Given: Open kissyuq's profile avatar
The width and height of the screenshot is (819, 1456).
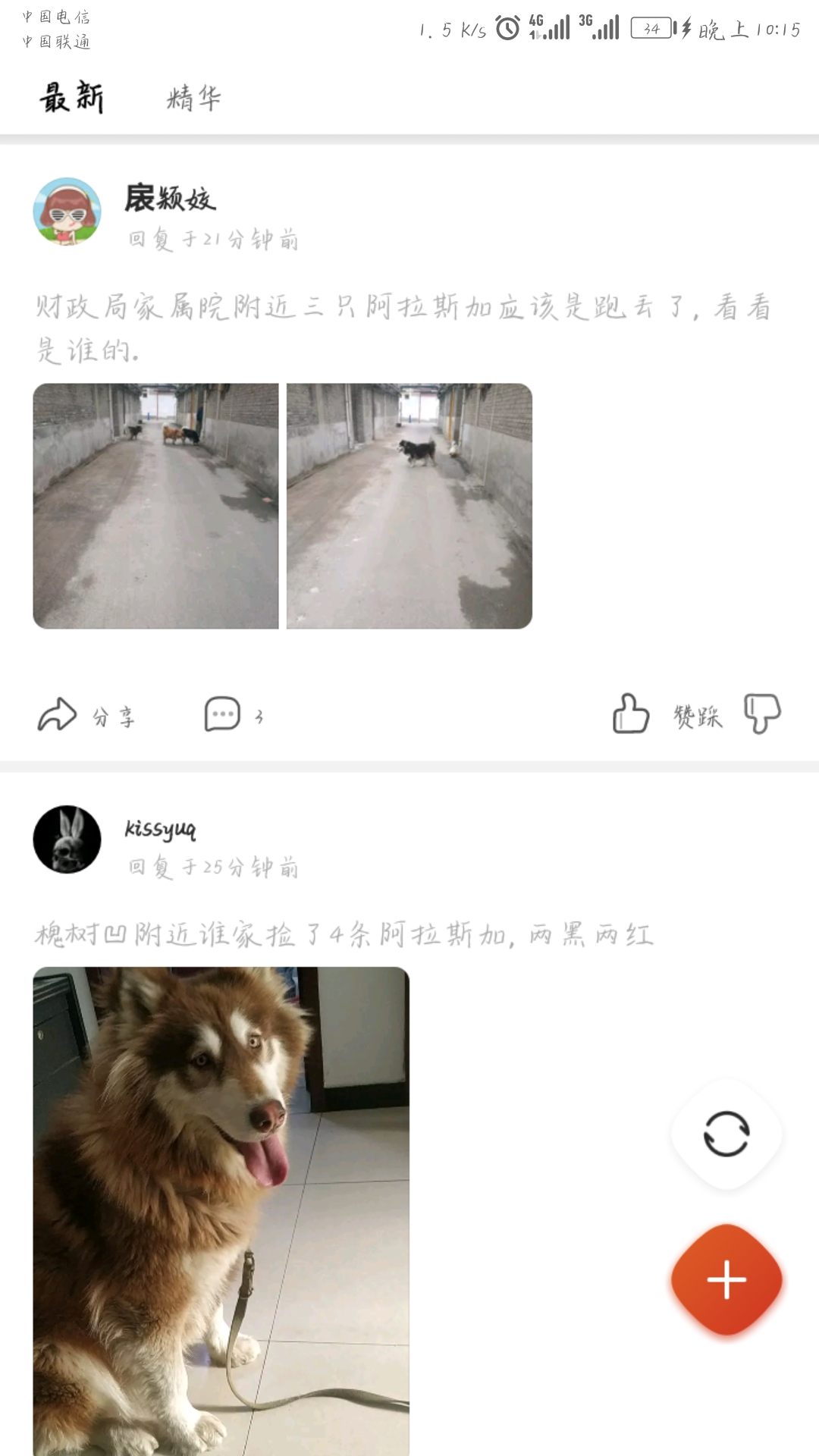Looking at the screenshot, I should tap(67, 839).
